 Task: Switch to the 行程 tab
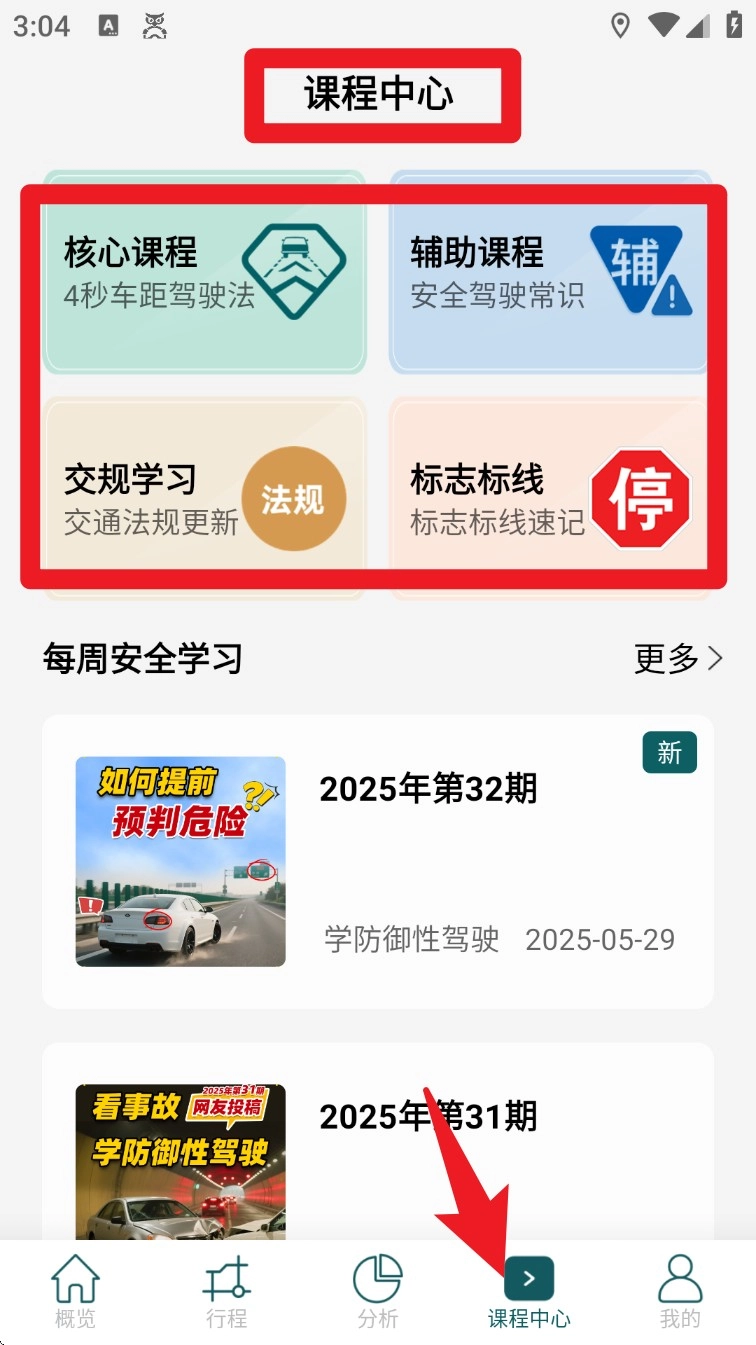point(226,1292)
